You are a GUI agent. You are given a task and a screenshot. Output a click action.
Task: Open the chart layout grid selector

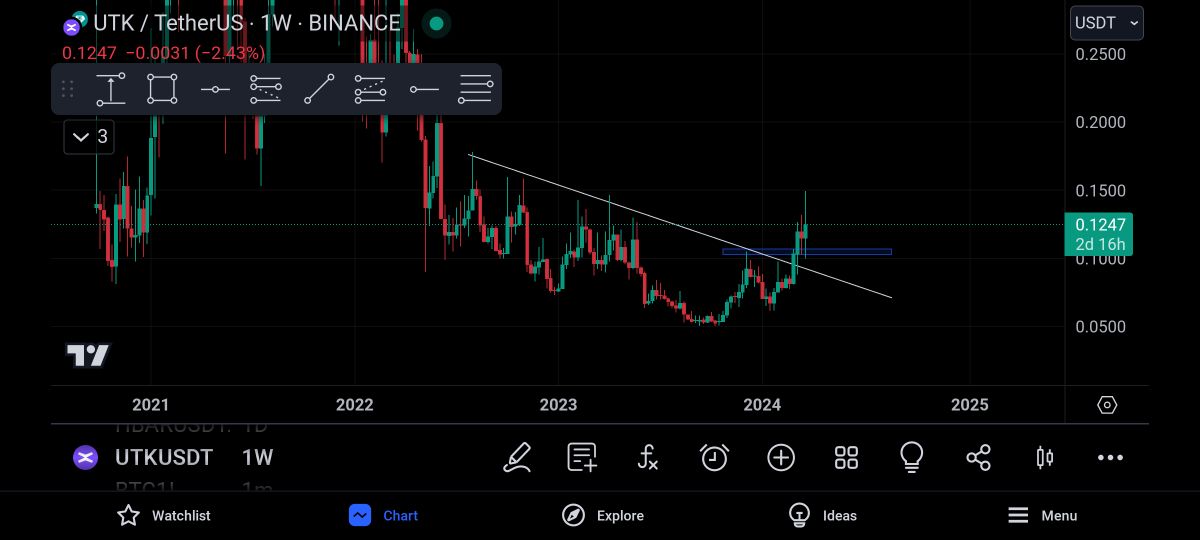coord(846,458)
